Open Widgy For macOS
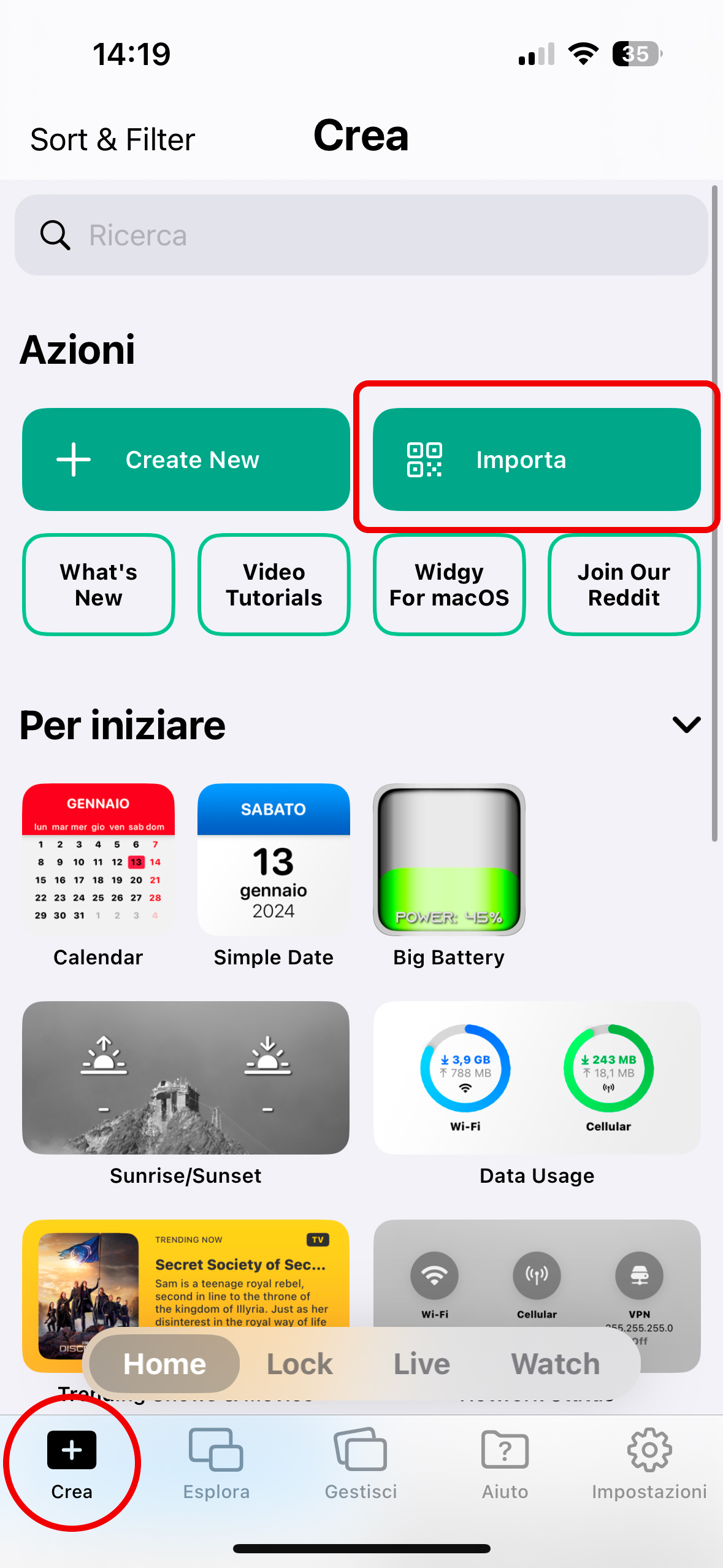 tap(449, 585)
